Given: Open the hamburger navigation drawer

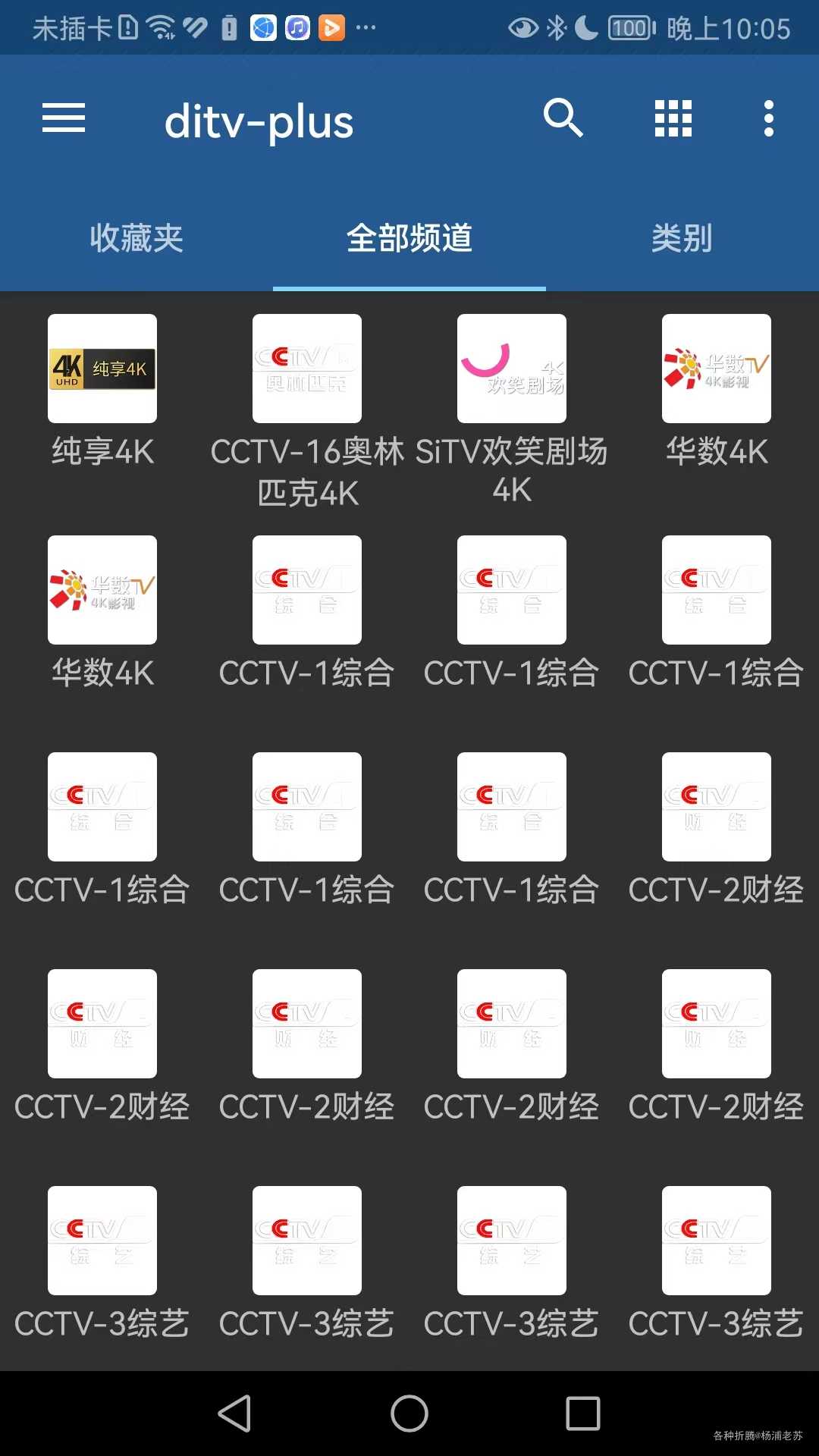Looking at the screenshot, I should point(64,119).
